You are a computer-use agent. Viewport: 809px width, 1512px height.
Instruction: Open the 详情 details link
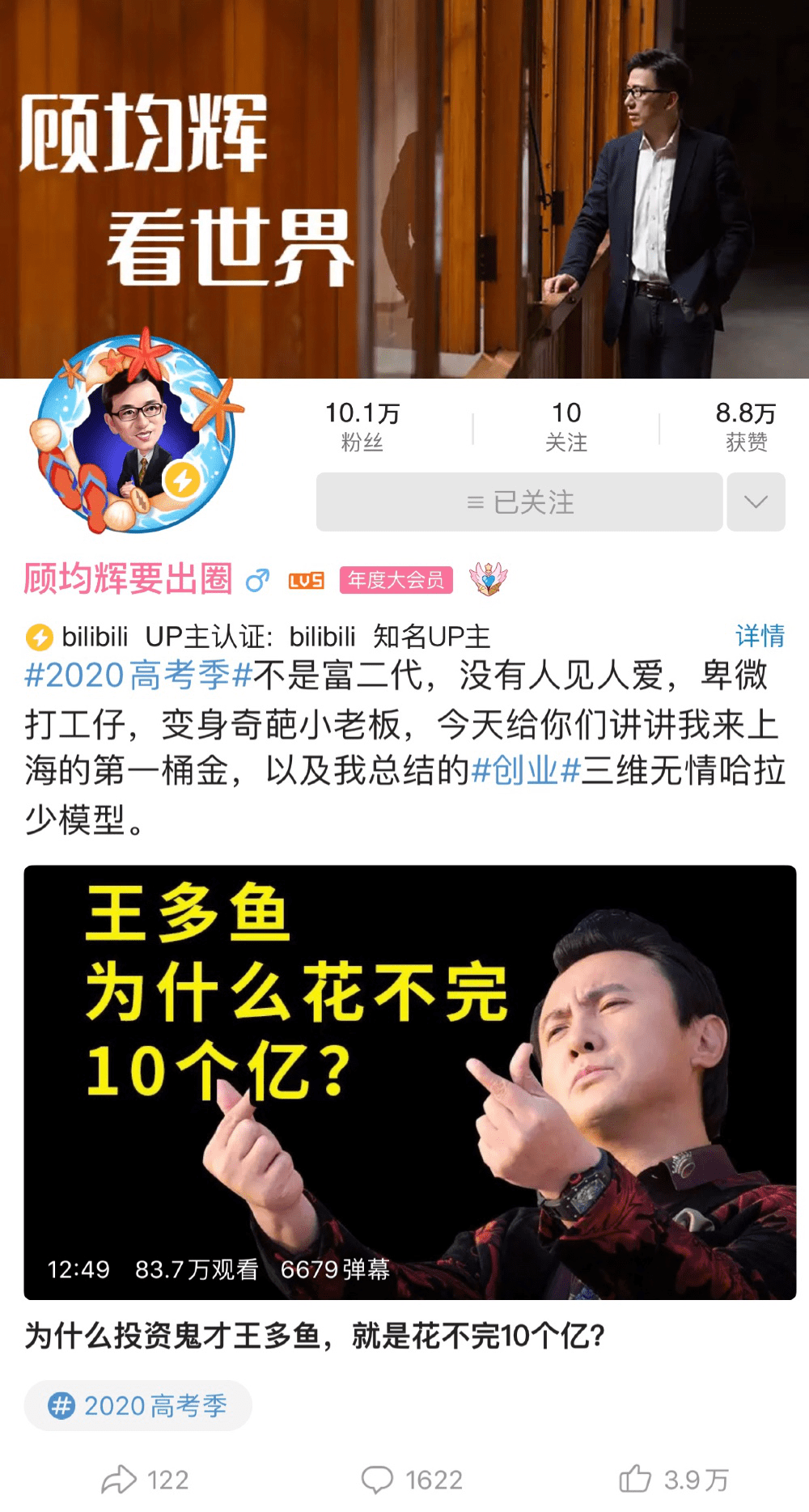pos(759,636)
